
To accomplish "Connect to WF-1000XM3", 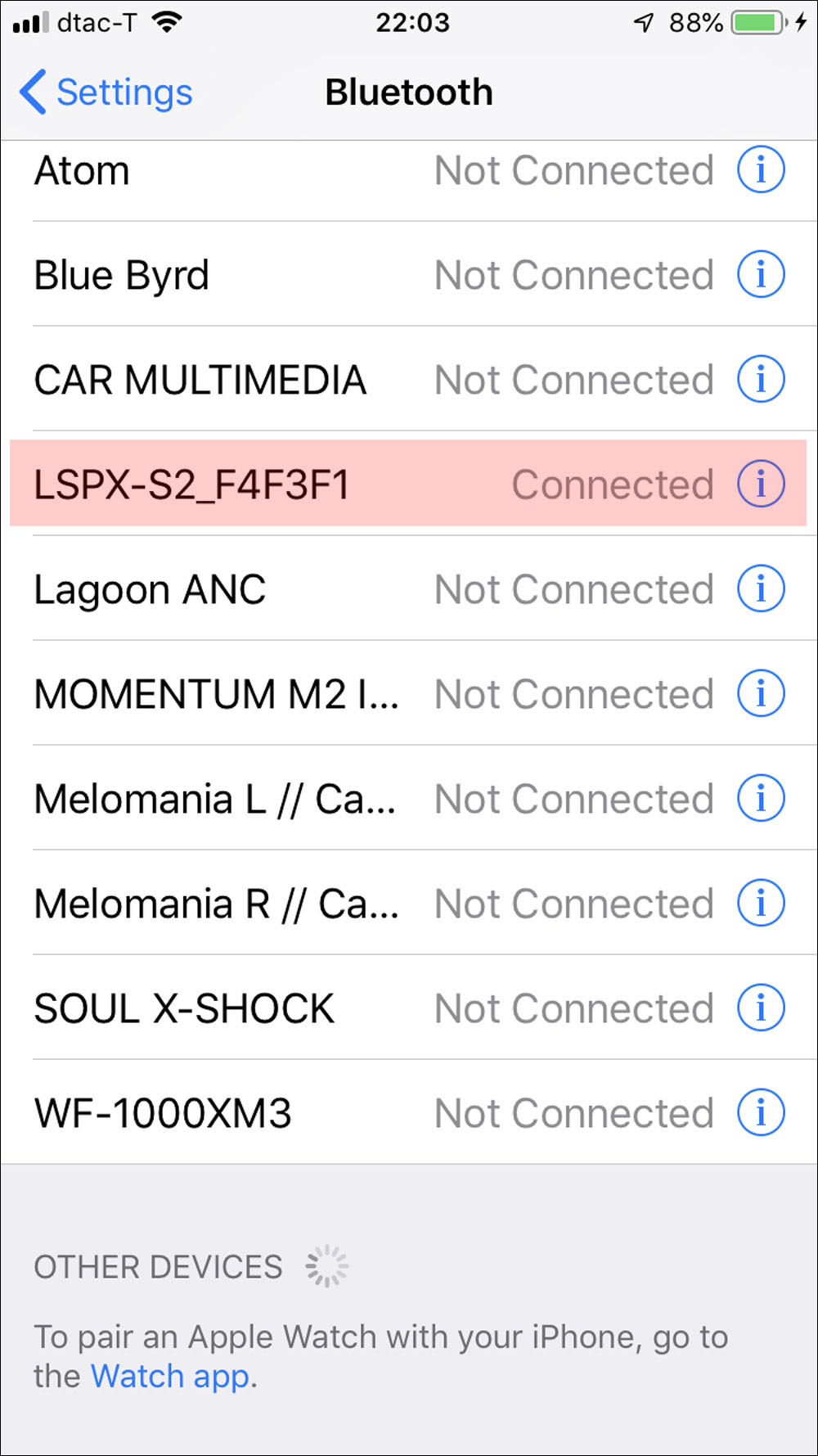I will [x=409, y=1113].
